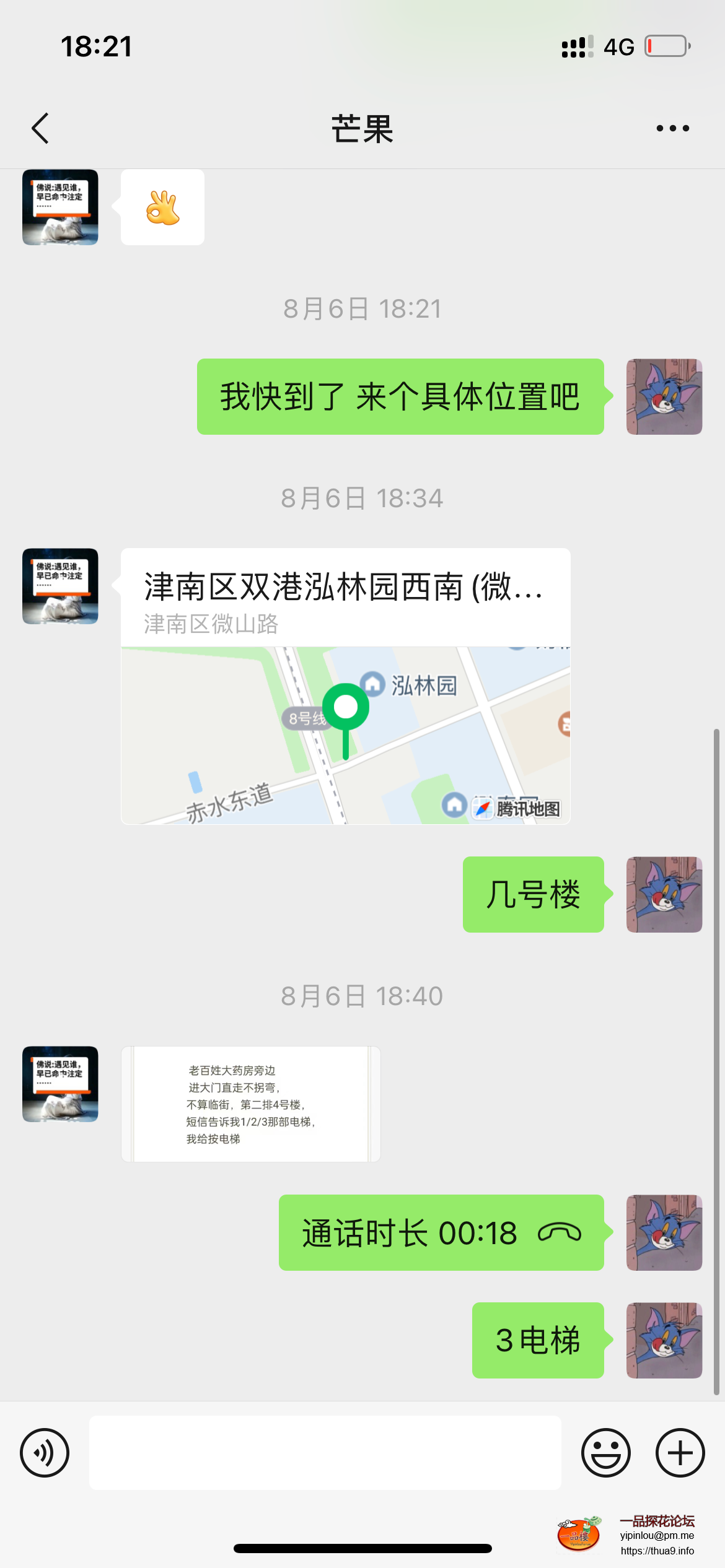Tap the home icon near 赤水东道 on map
725x1568 pixels.
[454, 805]
